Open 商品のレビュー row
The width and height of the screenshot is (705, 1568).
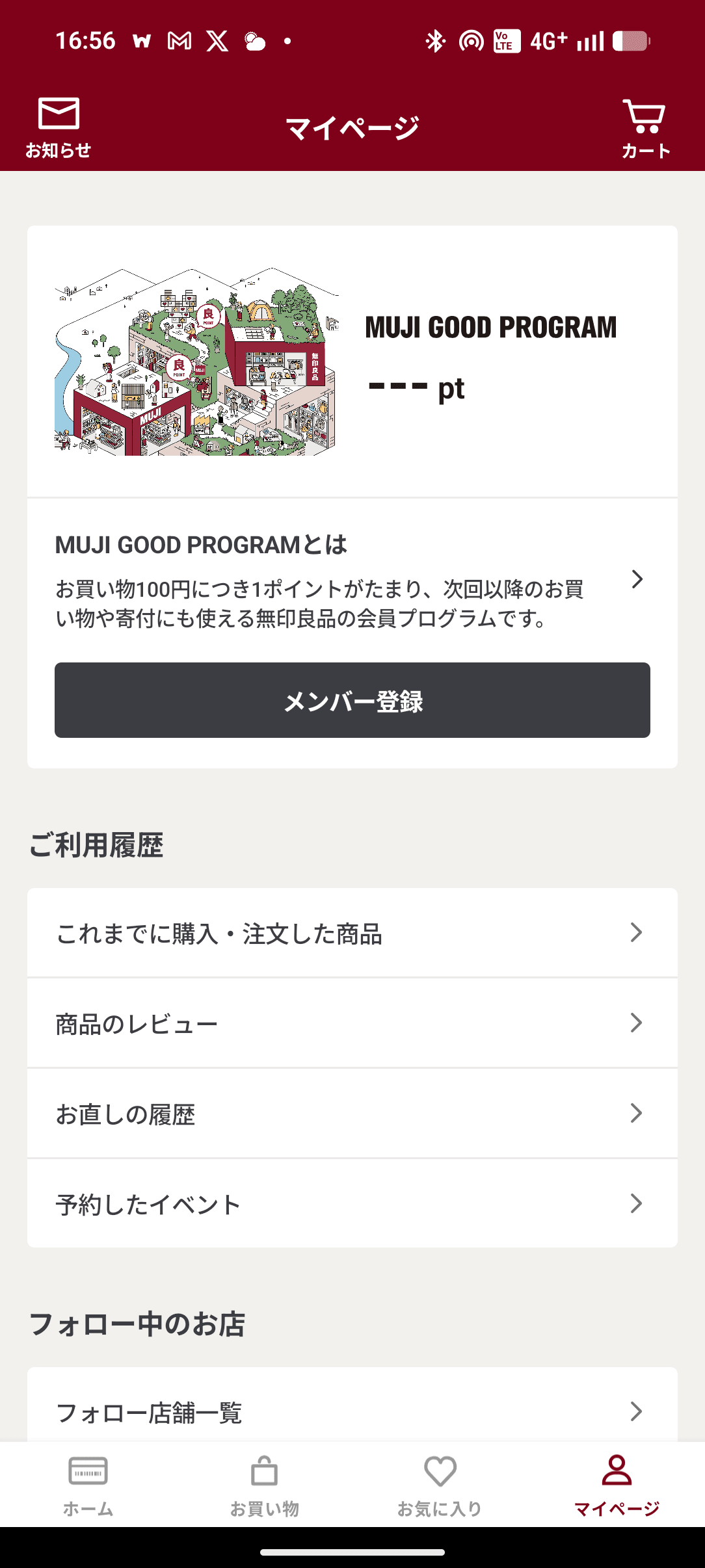[x=352, y=1023]
